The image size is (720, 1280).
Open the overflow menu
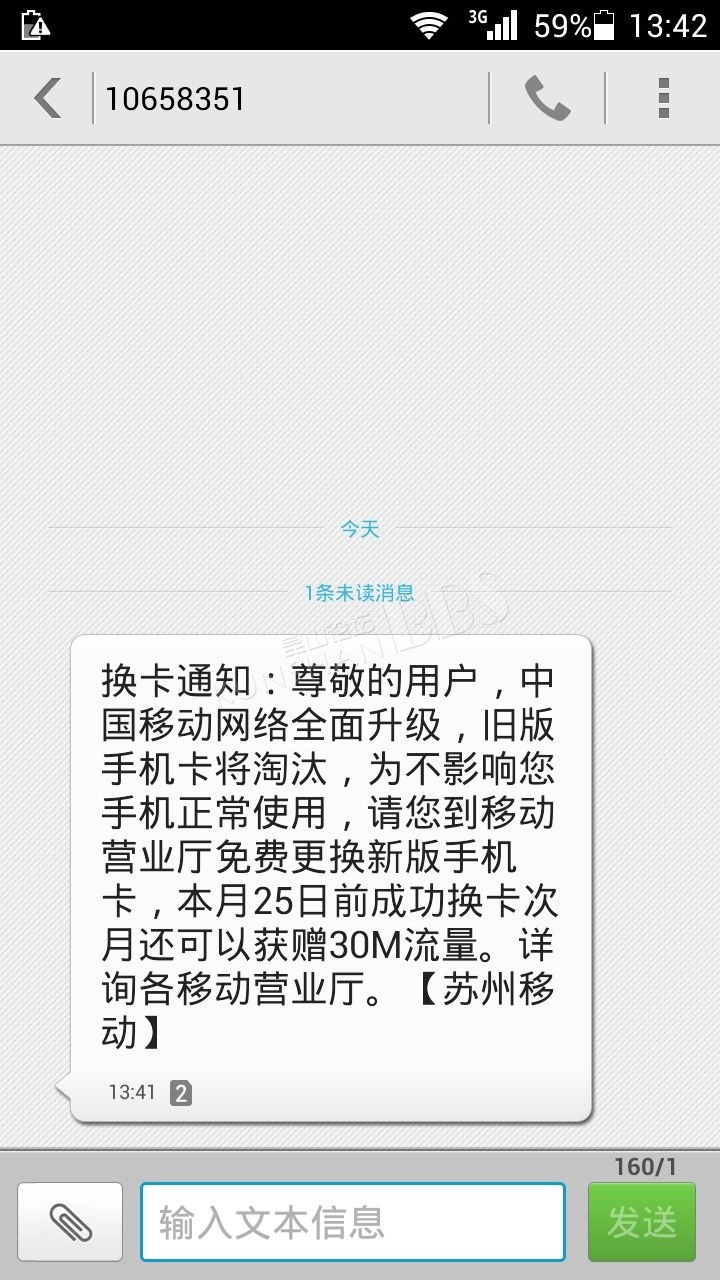tap(663, 98)
